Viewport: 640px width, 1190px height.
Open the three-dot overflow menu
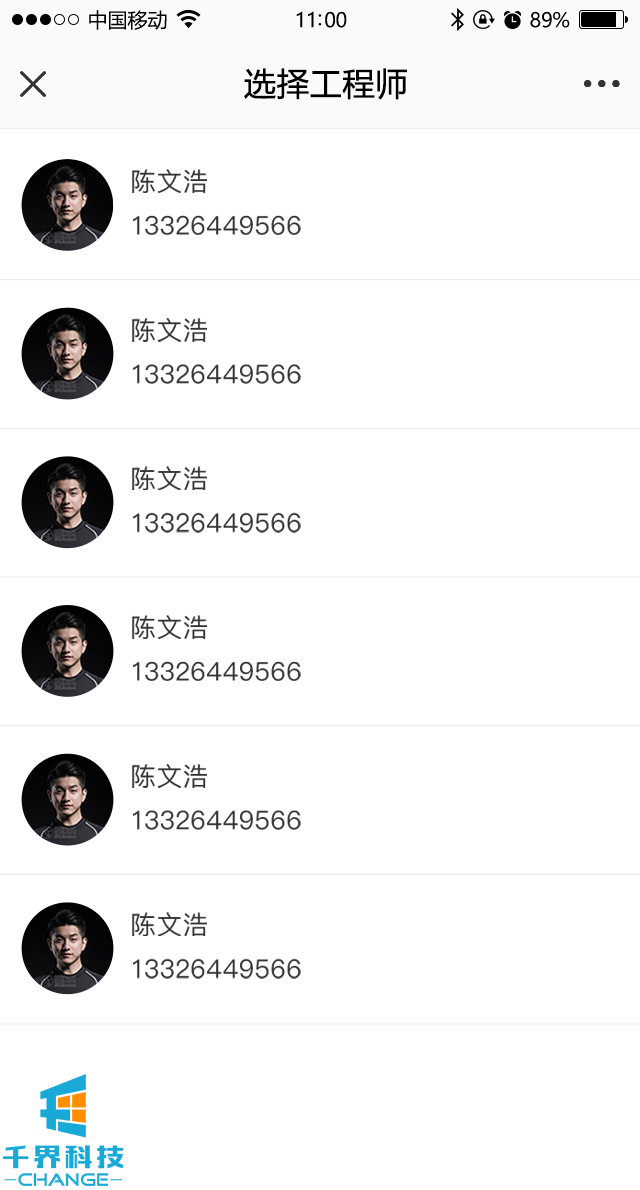point(601,84)
